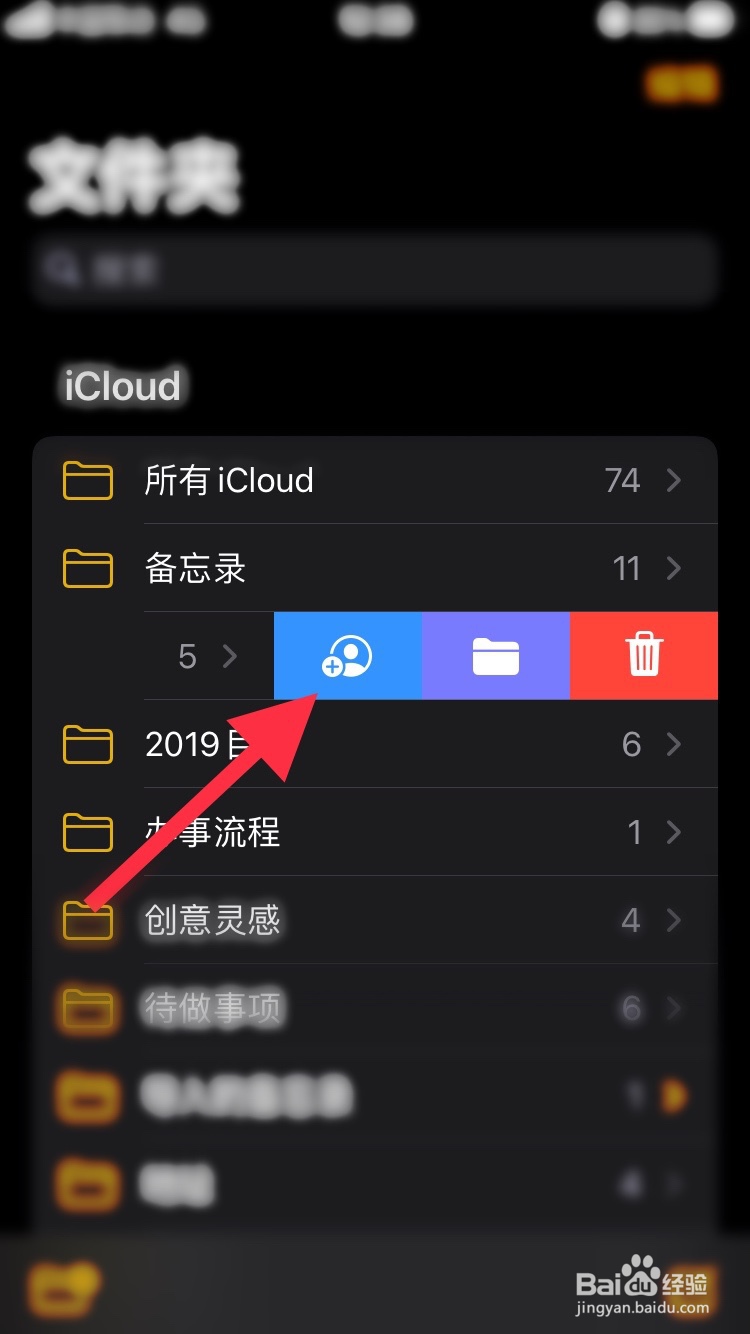Tap the search magnifier icon in search bar

click(x=62, y=268)
